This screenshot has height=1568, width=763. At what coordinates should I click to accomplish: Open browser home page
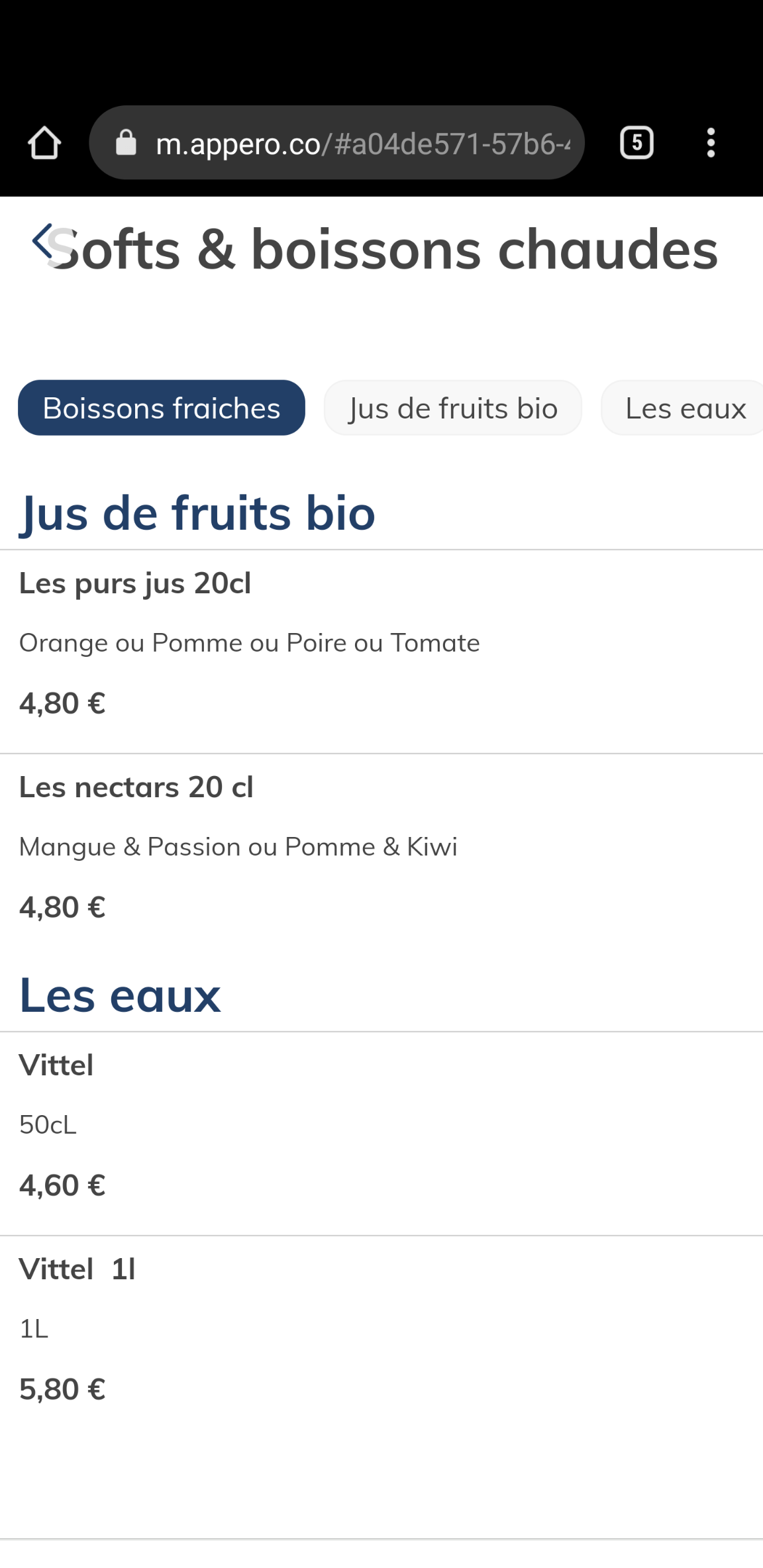44,143
